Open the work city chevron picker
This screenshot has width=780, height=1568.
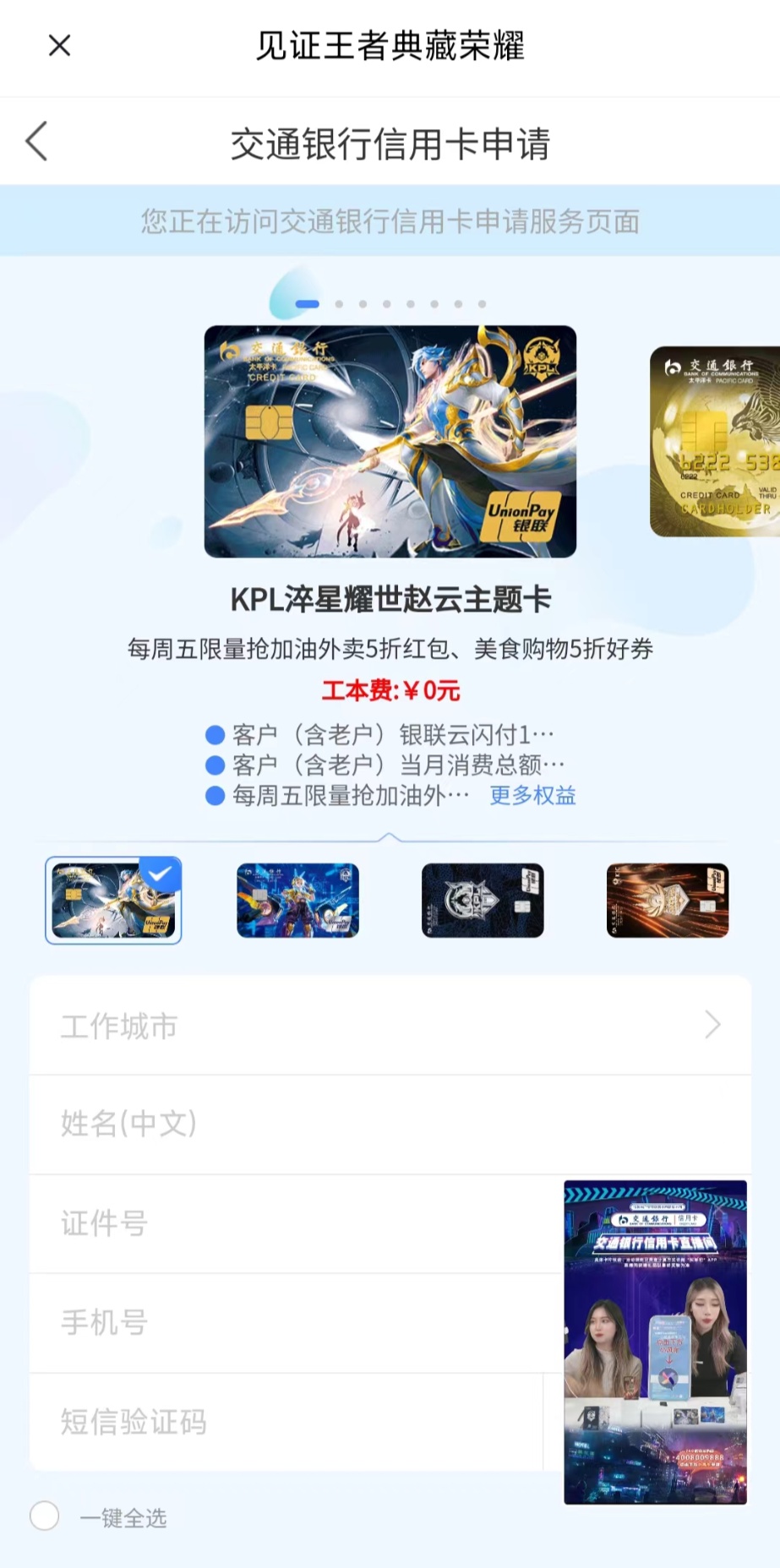coord(712,1025)
